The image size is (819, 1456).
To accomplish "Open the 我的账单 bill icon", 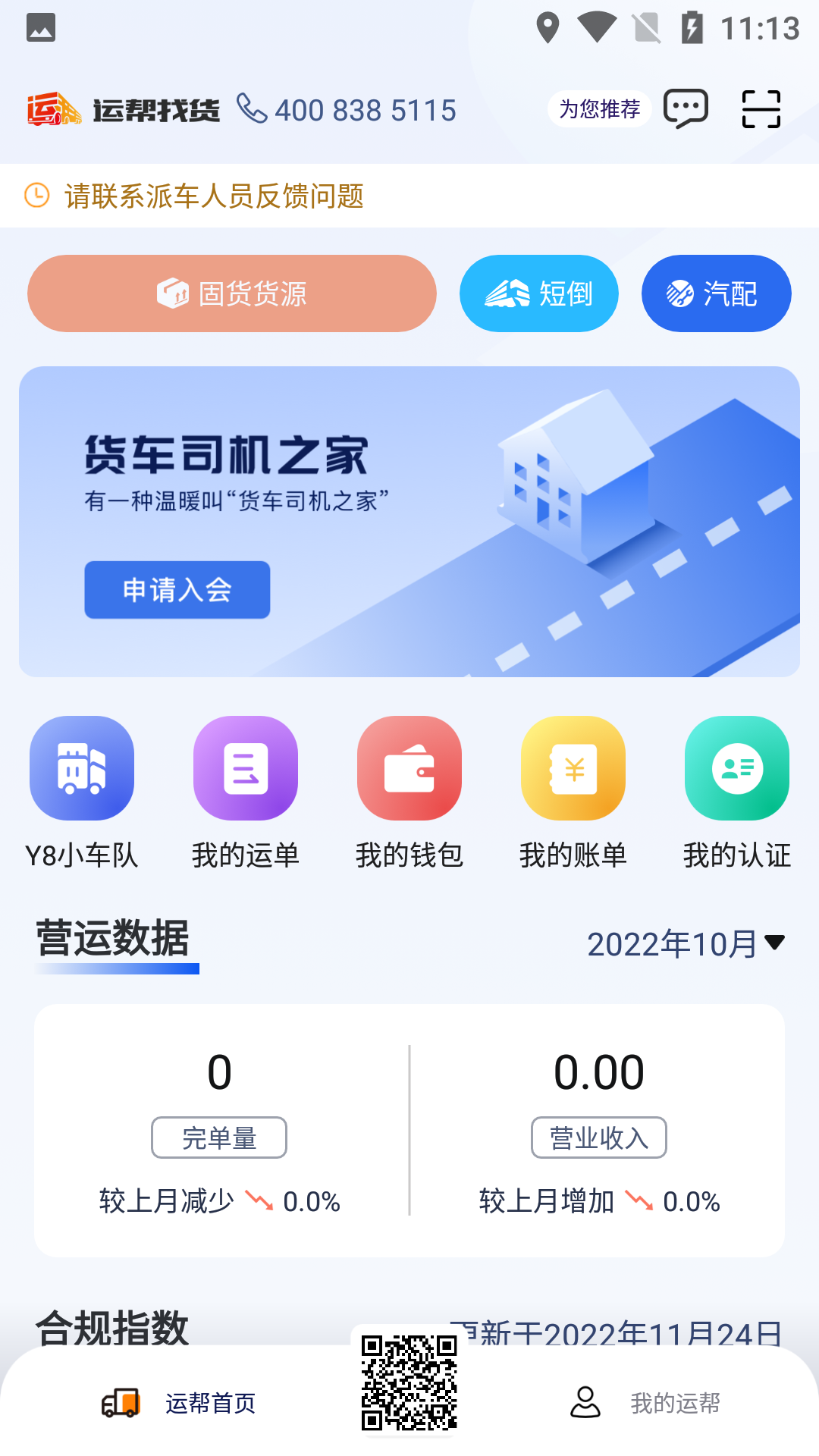I will tap(573, 767).
